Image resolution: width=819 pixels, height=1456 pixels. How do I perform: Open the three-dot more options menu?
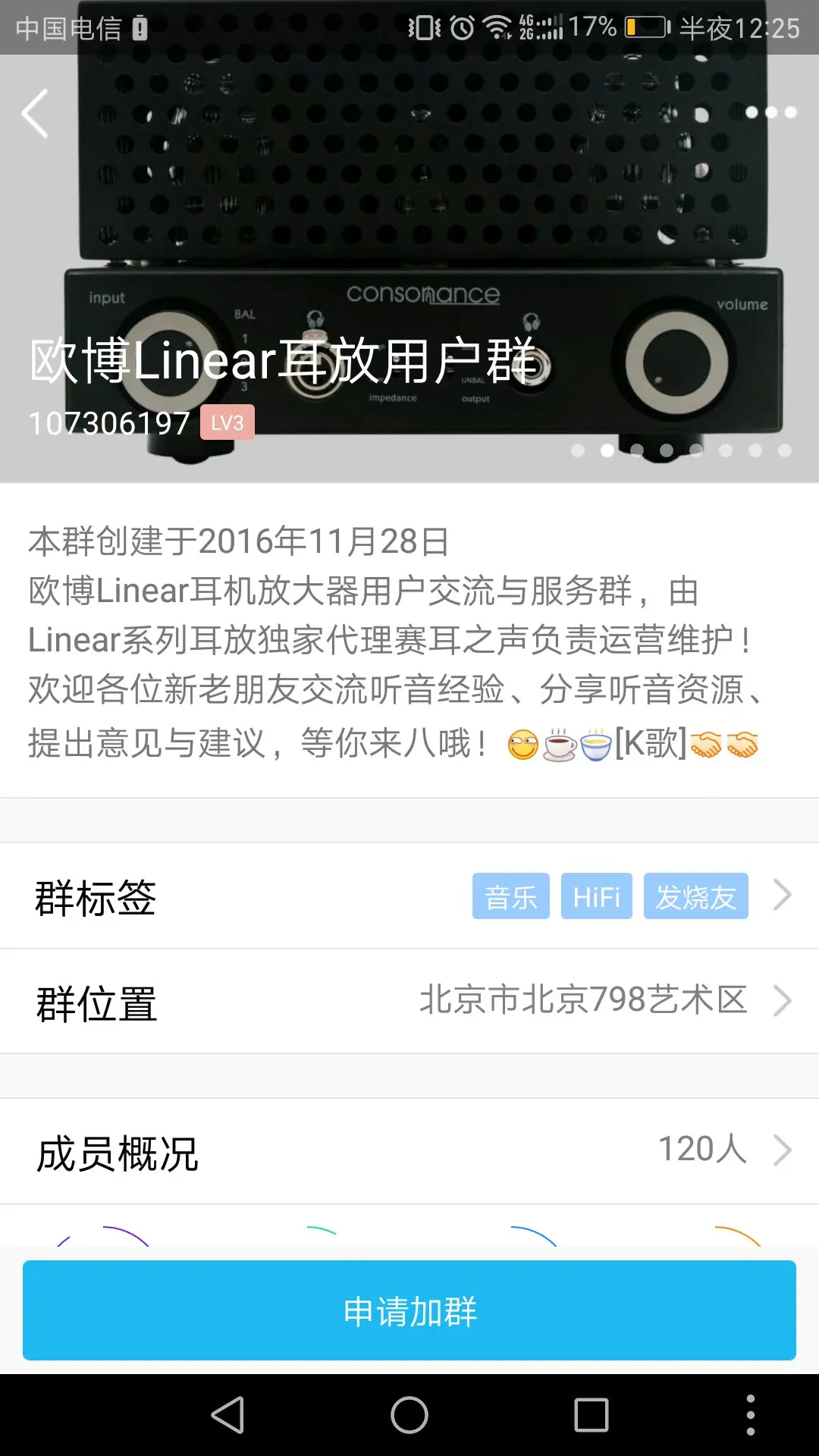tap(770, 112)
